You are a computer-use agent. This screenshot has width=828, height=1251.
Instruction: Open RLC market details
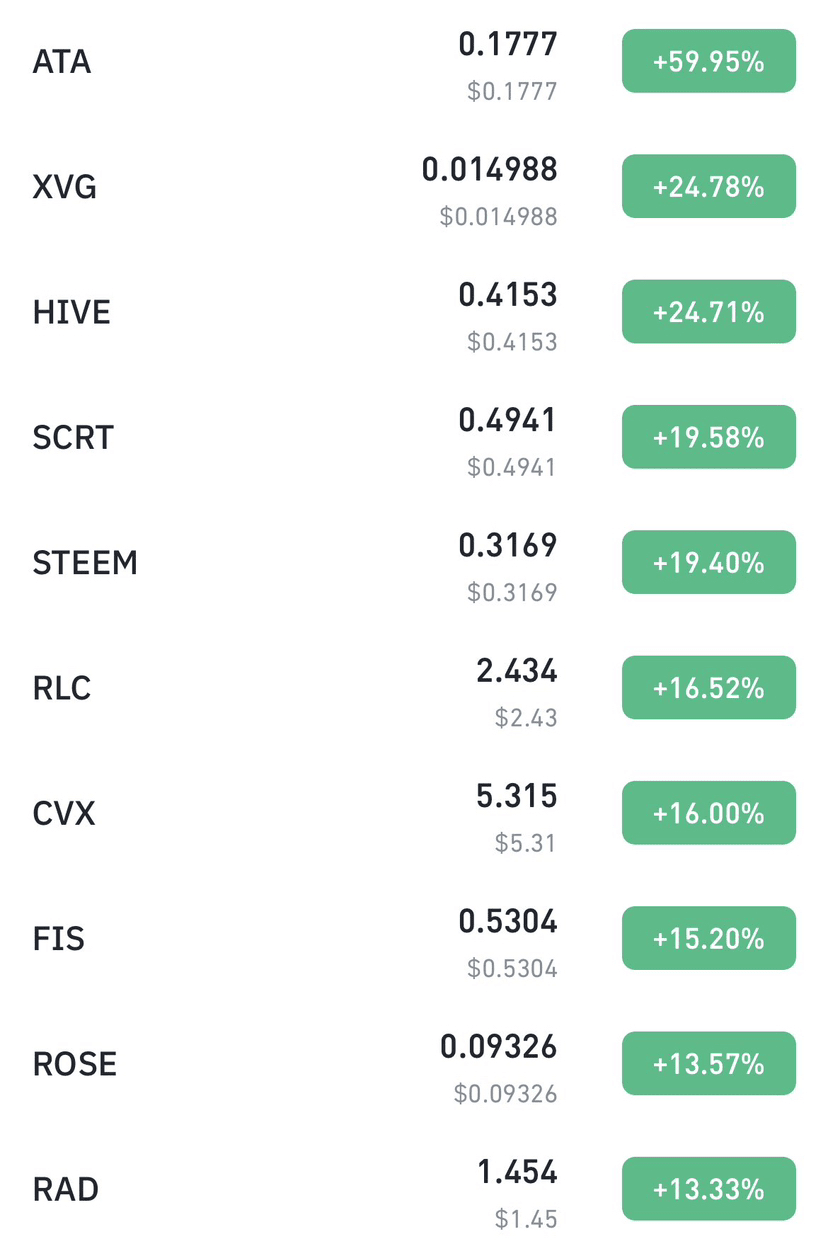62,688
